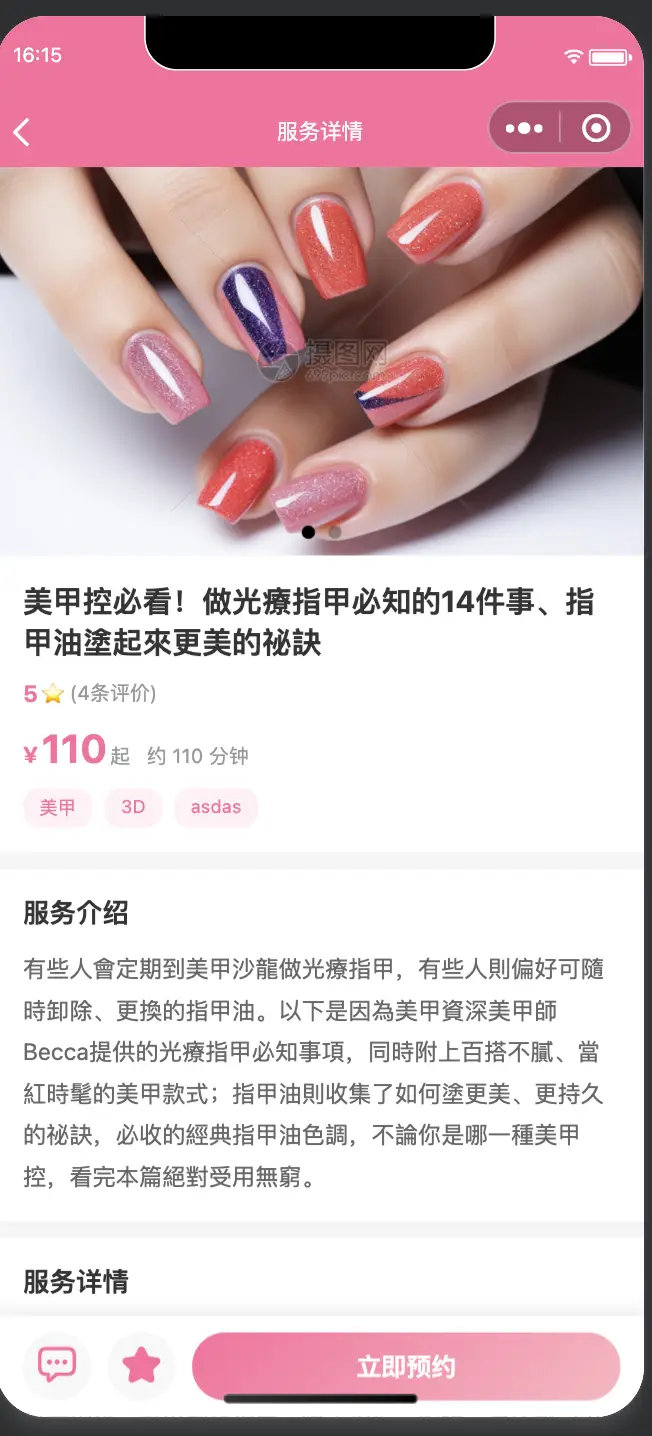The image size is (652, 1436).
Task: Open customer service chat icon
Action: pyautogui.click(x=57, y=1365)
